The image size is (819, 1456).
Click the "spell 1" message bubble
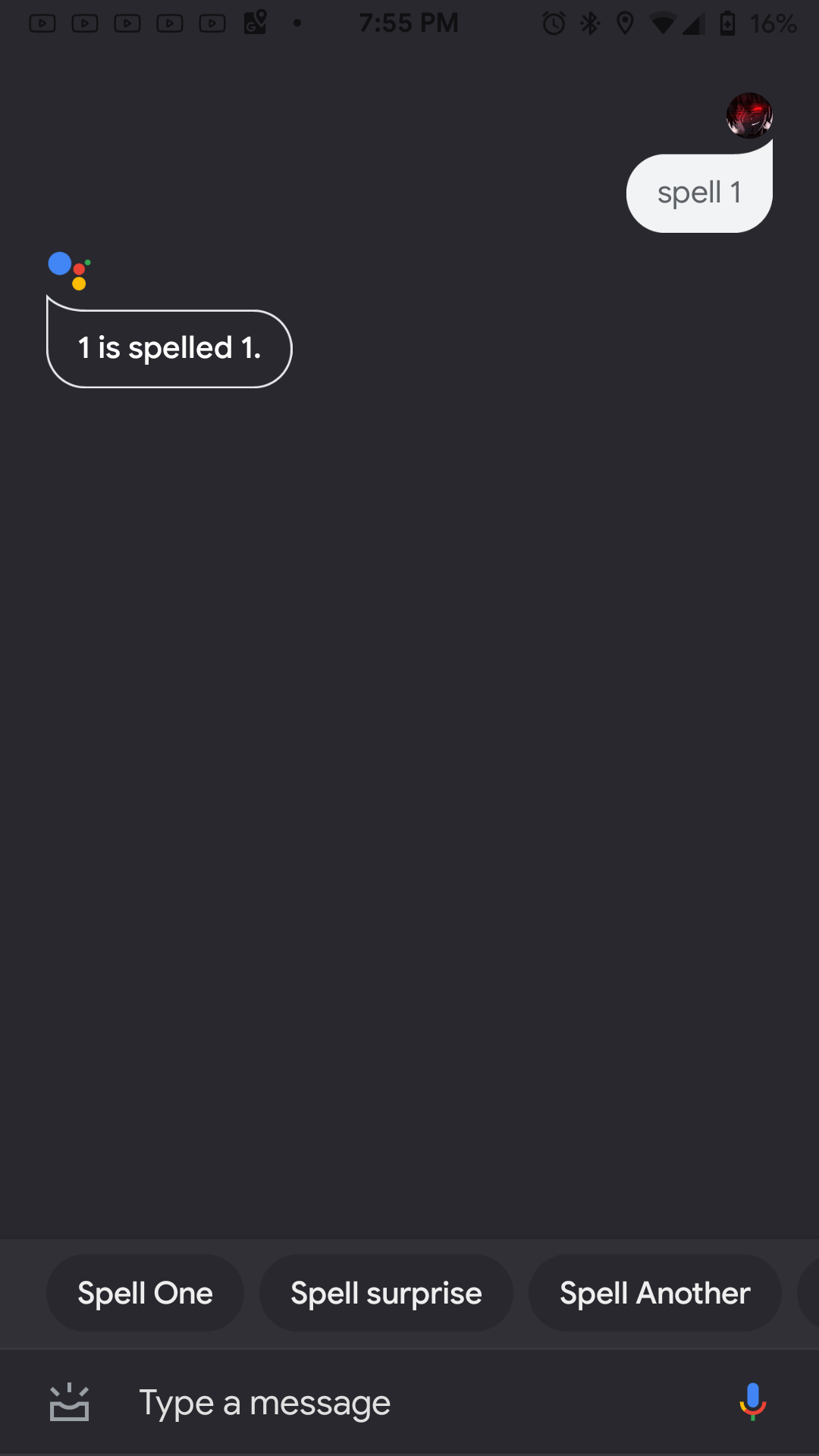coord(698,192)
